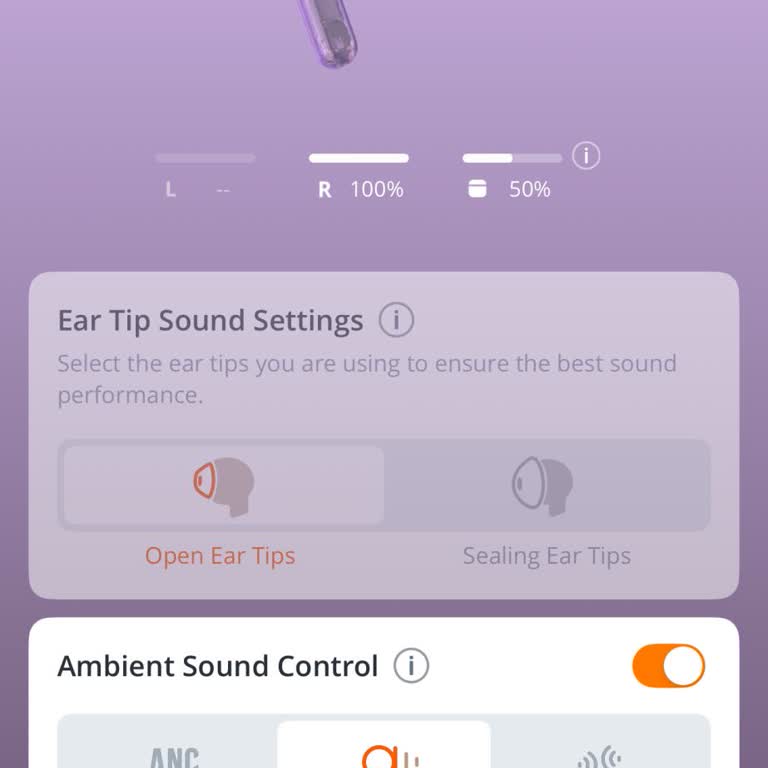Select Sealing Ear Tips option

(x=546, y=486)
